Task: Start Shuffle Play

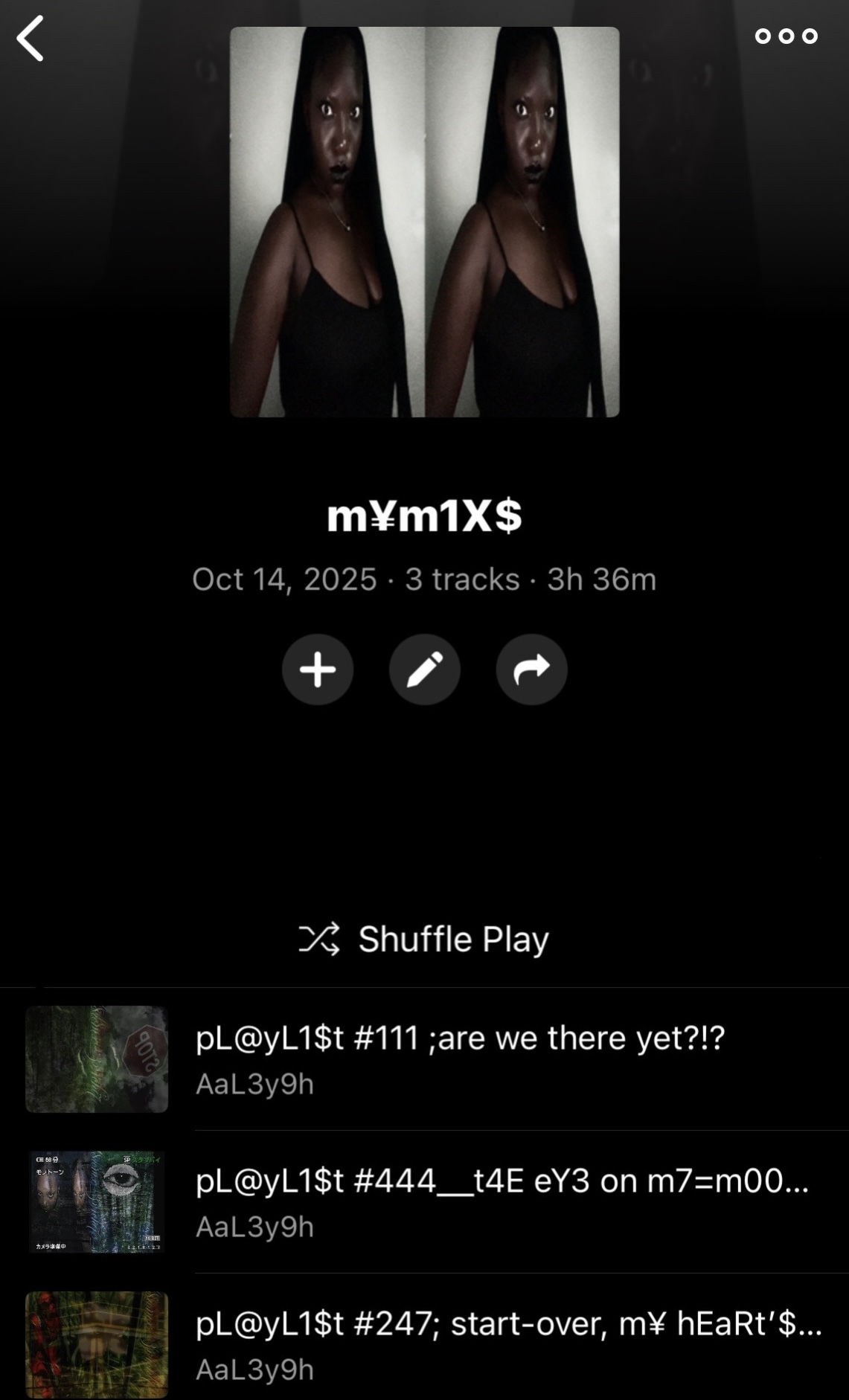Action: coord(424,939)
